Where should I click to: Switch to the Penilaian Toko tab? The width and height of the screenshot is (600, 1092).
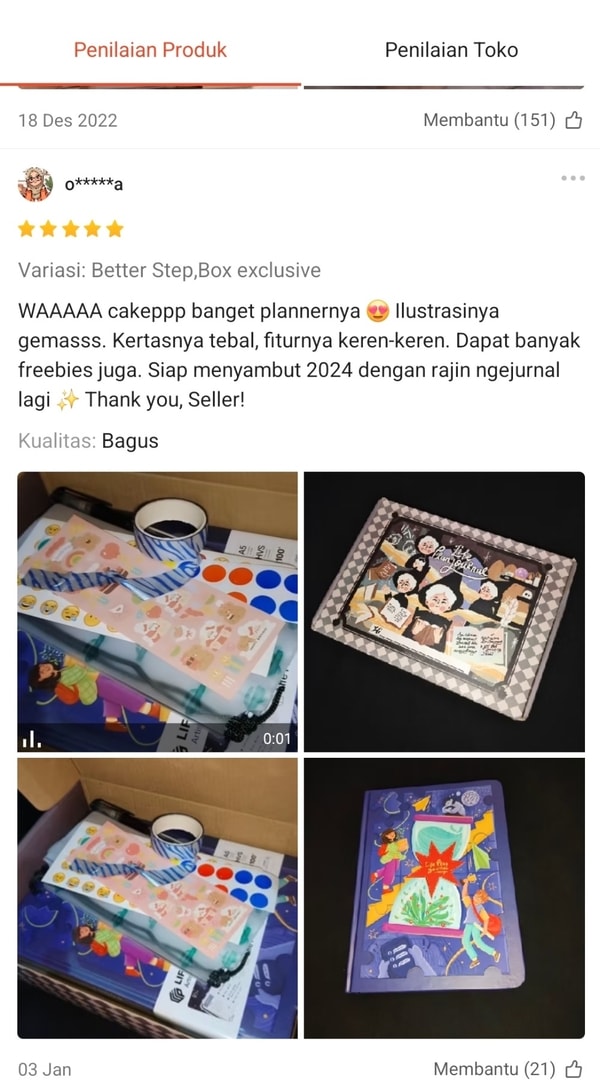[451, 50]
